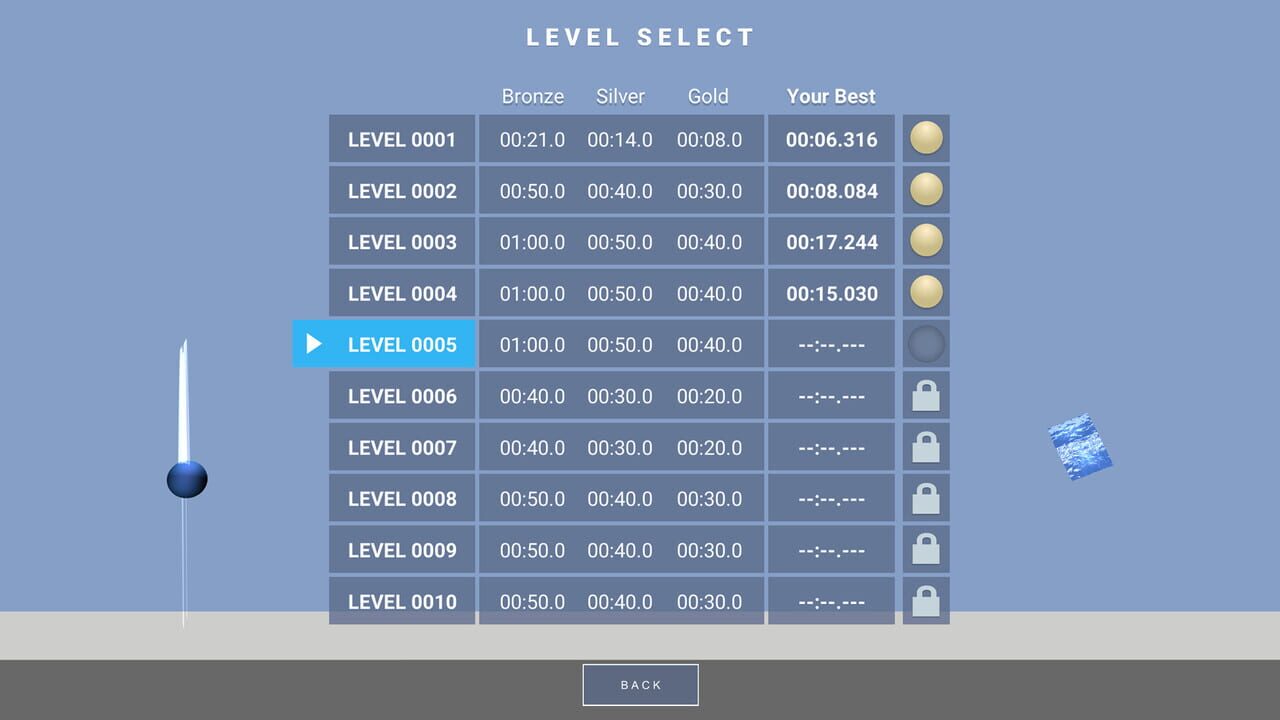
Task: Go back with the BACK button
Action: pyautogui.click(x=640, y=685)
